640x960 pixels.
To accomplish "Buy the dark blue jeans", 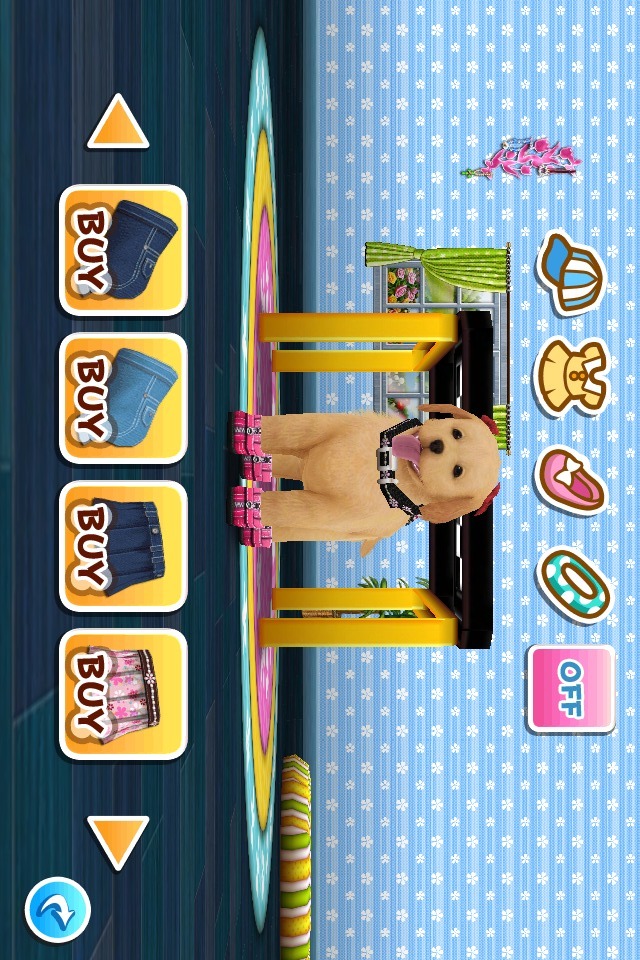I will (123, 249).
